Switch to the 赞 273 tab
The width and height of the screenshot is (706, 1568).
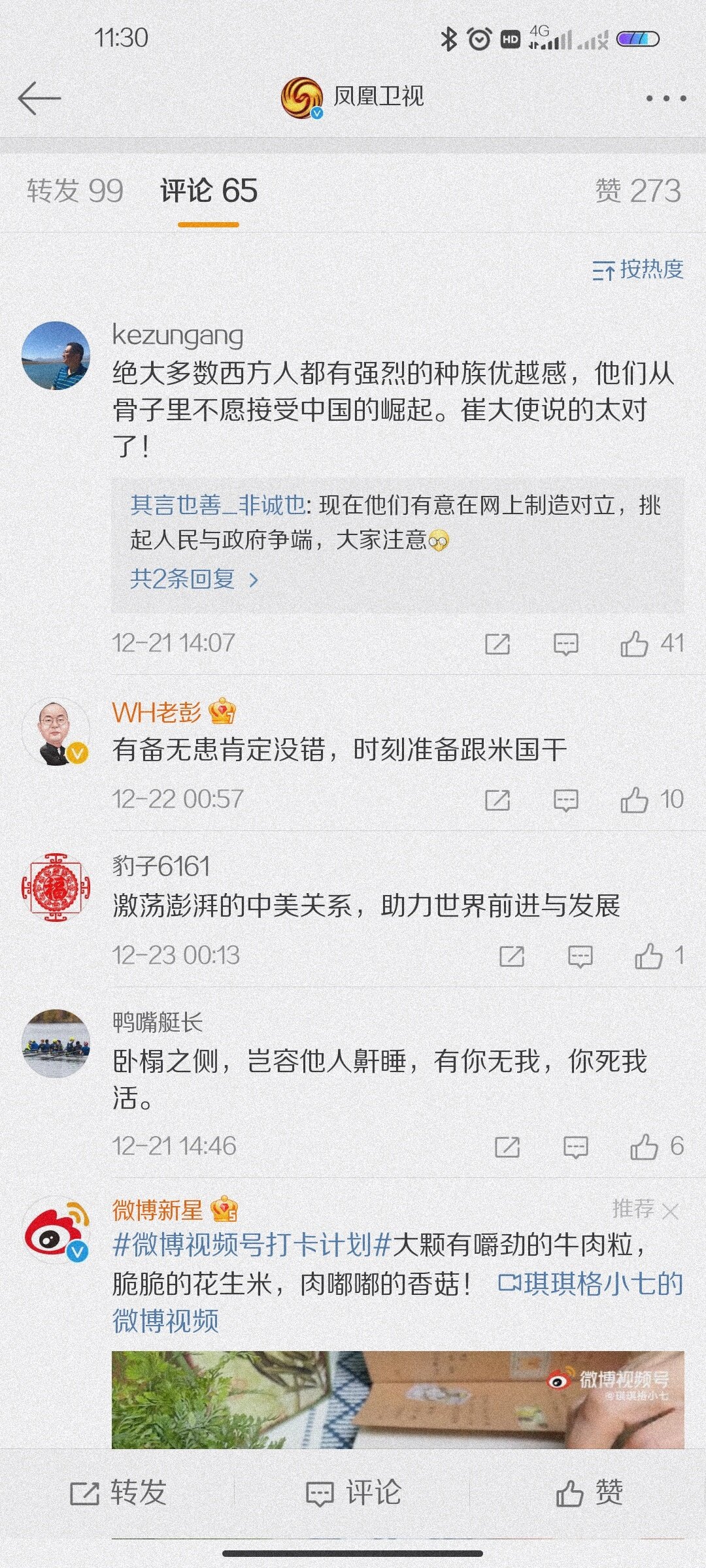(x=637, y=191)
